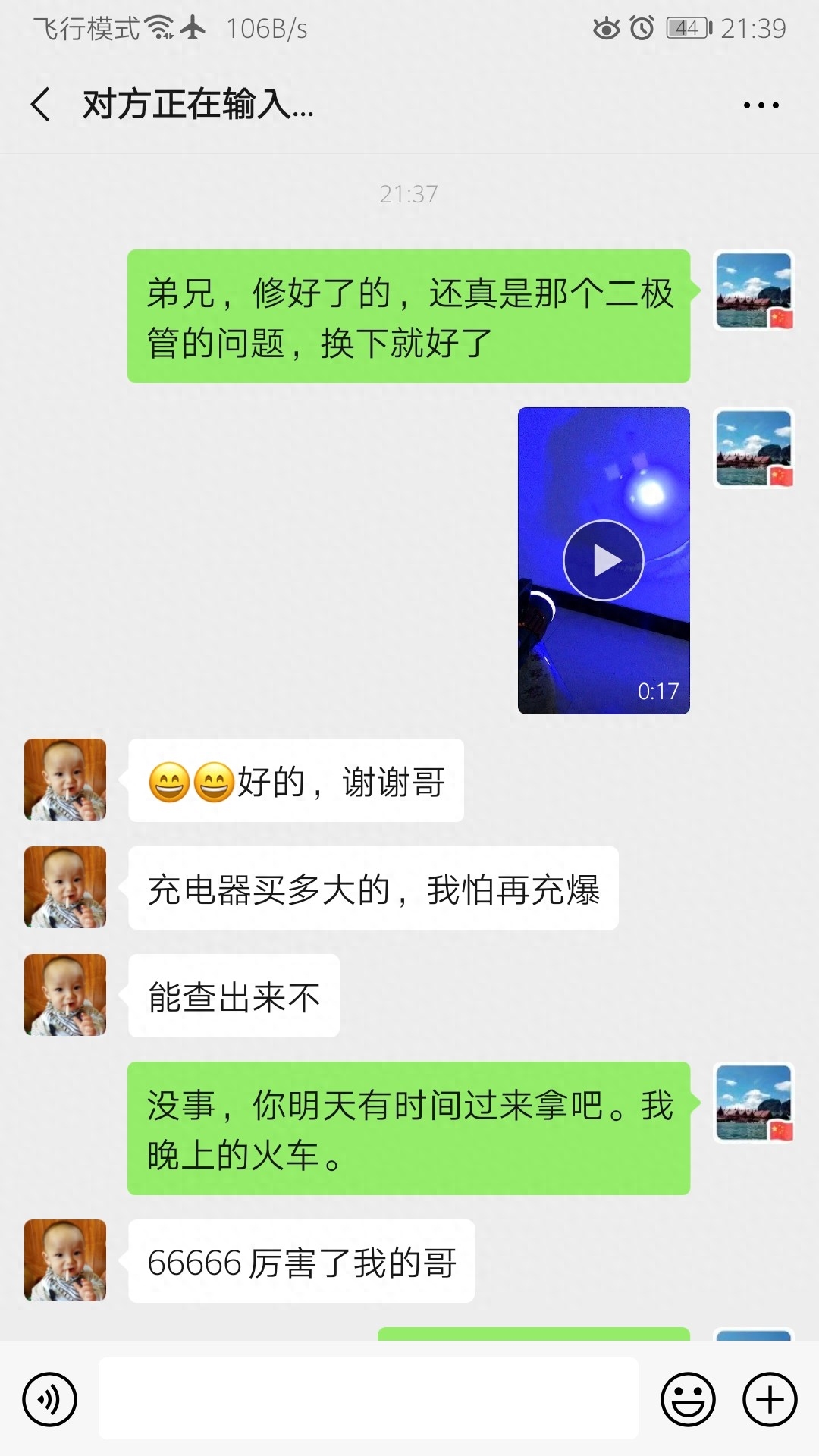Play the 0:17 video message
819x1456 pixels.
point(604,560)
